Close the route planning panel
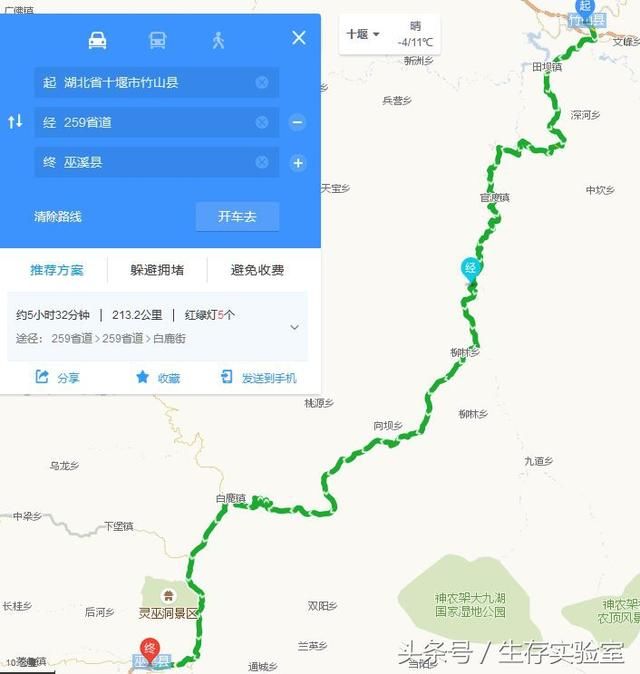This screenshot has width=640, height=674. (x=298, y=38)
